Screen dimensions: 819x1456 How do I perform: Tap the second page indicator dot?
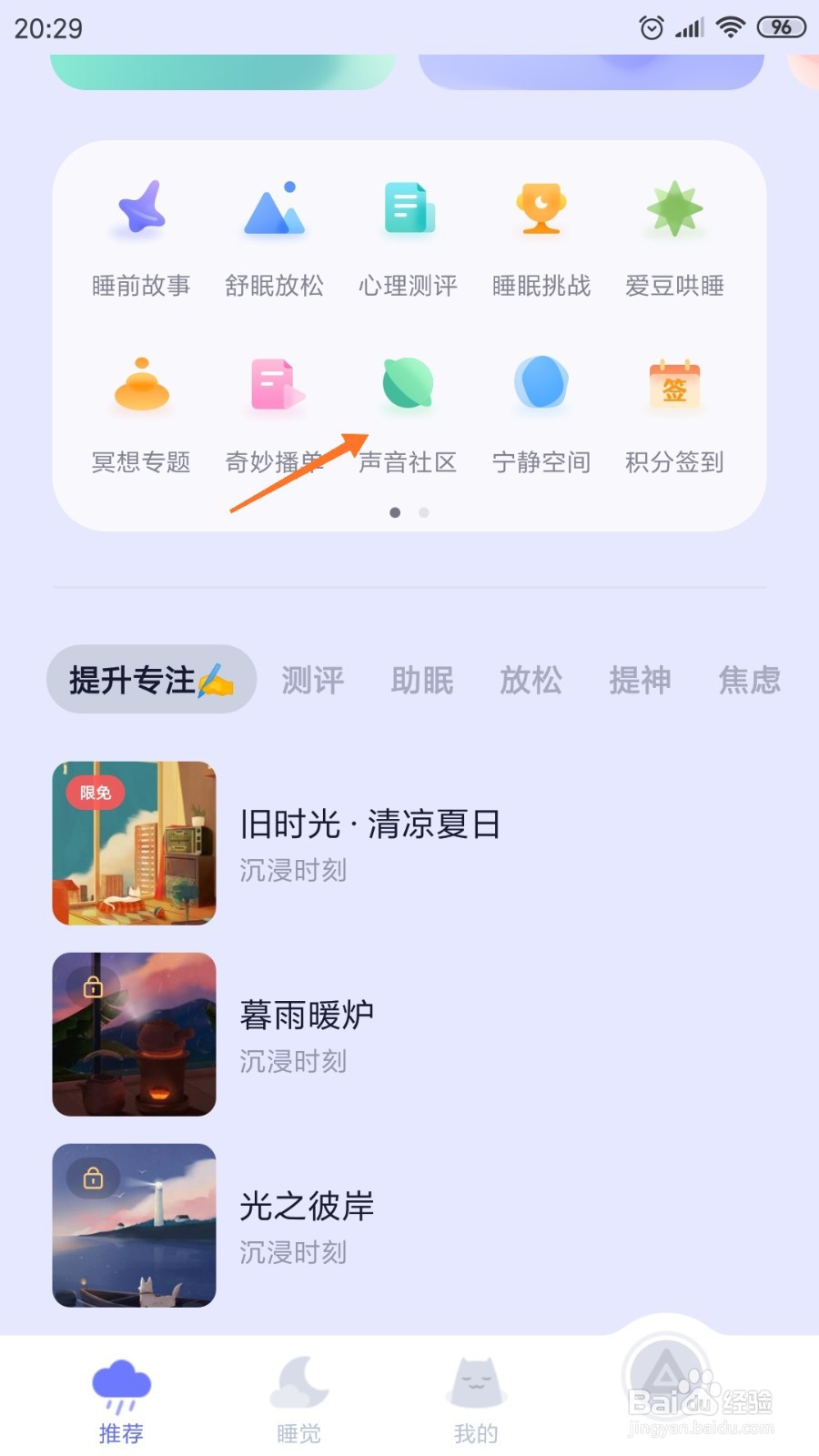[x=424, y=512]
